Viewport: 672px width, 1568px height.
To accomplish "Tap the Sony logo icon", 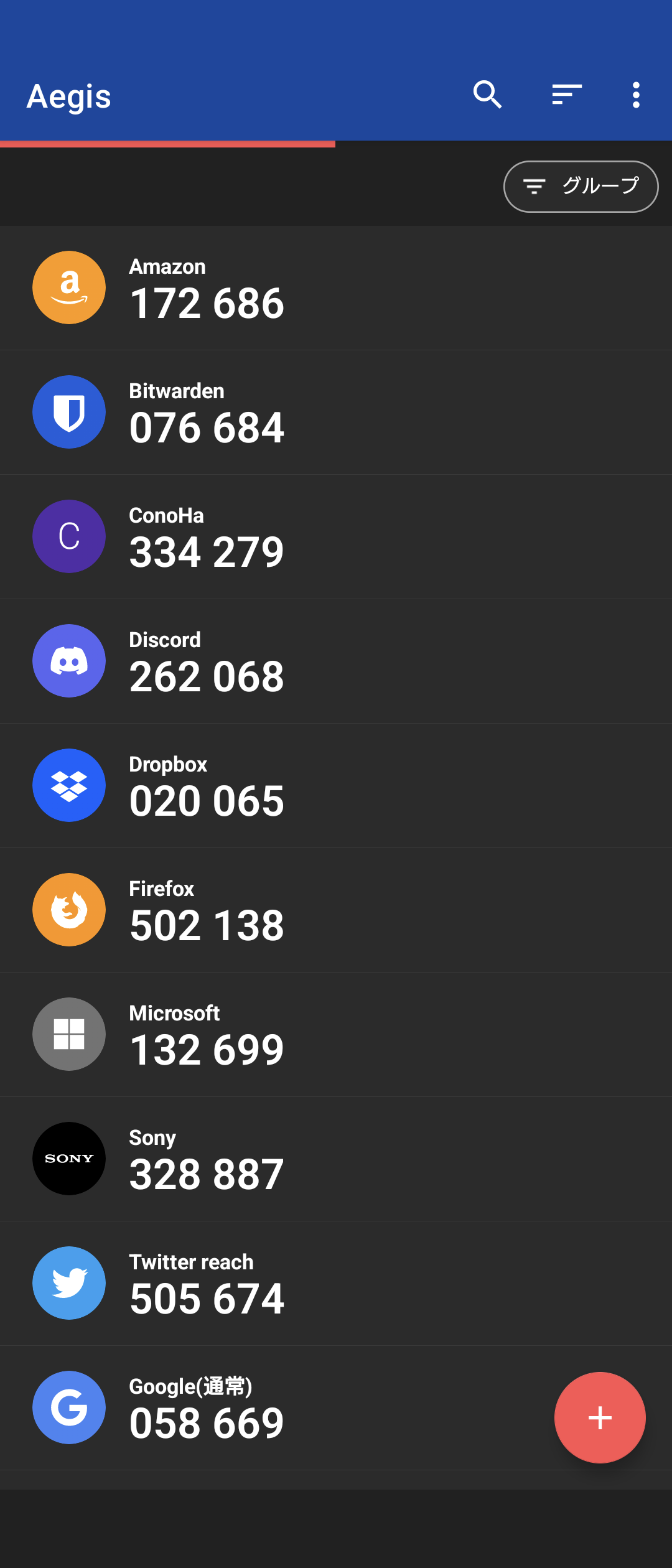I will pyautogui.click(x=68, y=1158).
